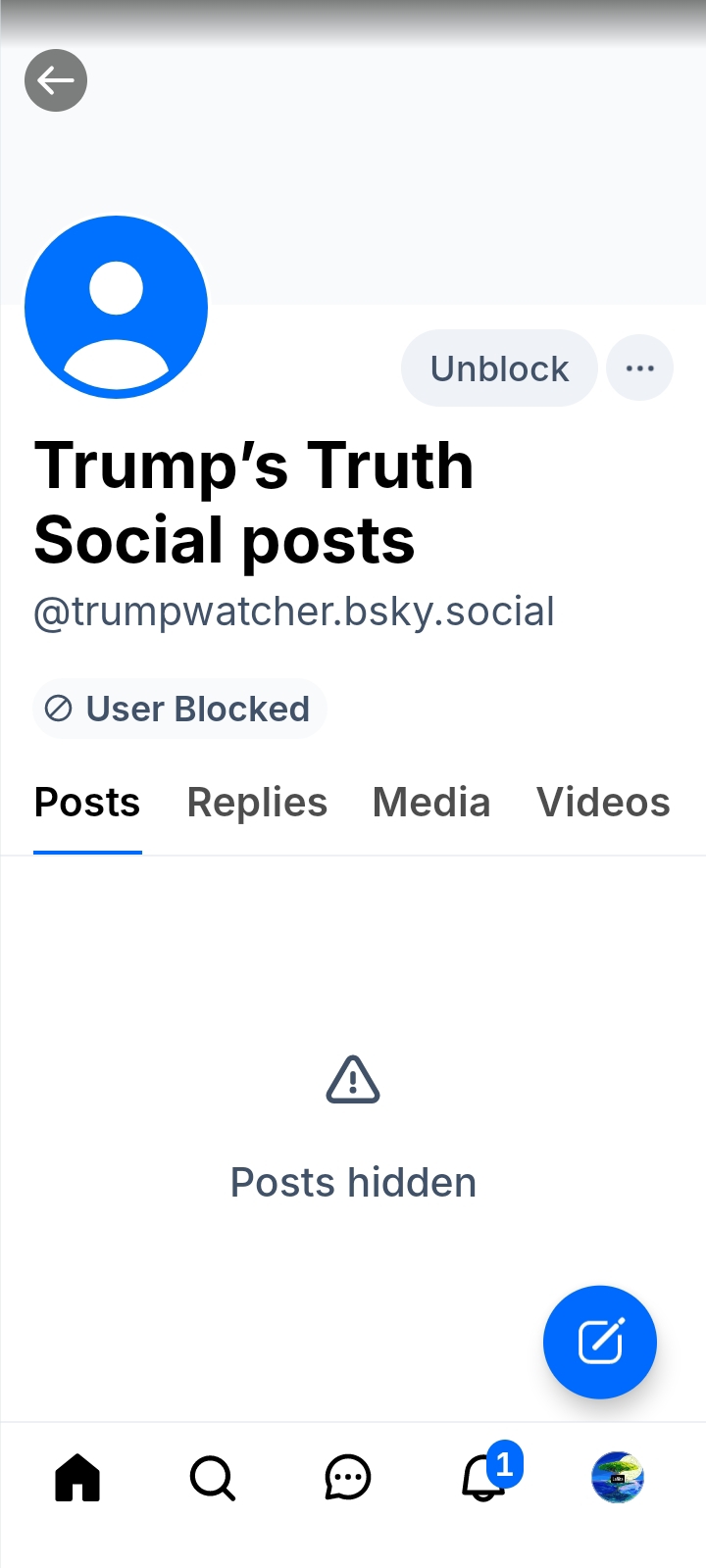Viewport: 706px width, 1568px height.
Task: Select the Posts tab
Action: click(87, 803)
